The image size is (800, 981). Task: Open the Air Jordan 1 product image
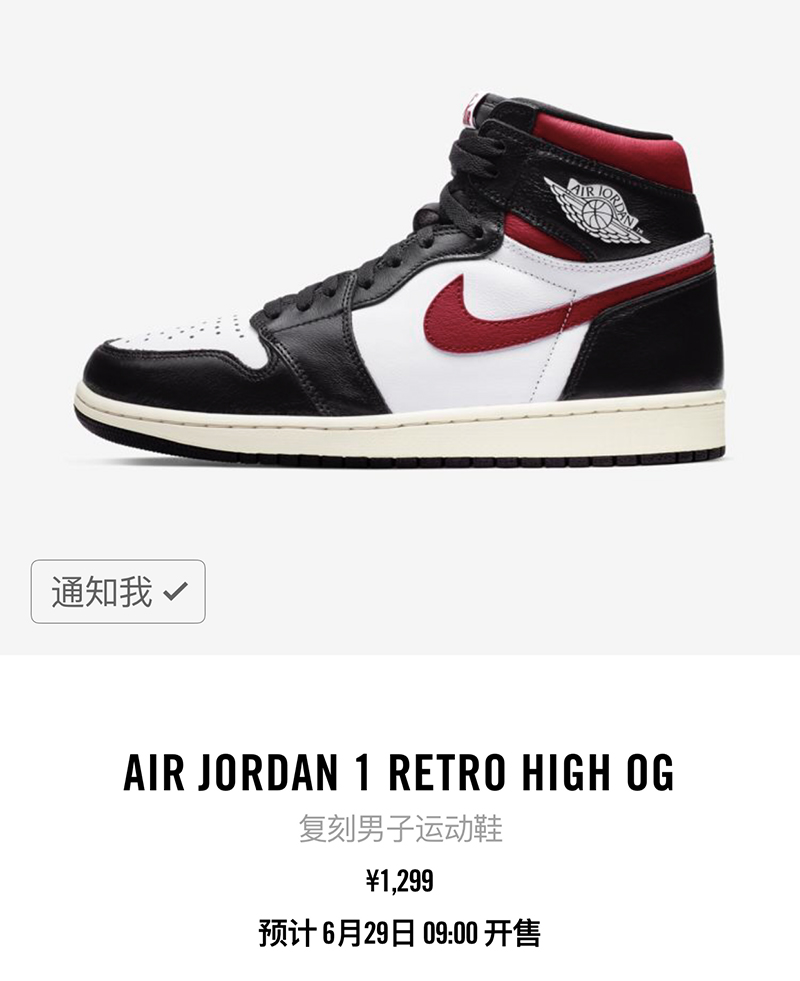[400, 280]
